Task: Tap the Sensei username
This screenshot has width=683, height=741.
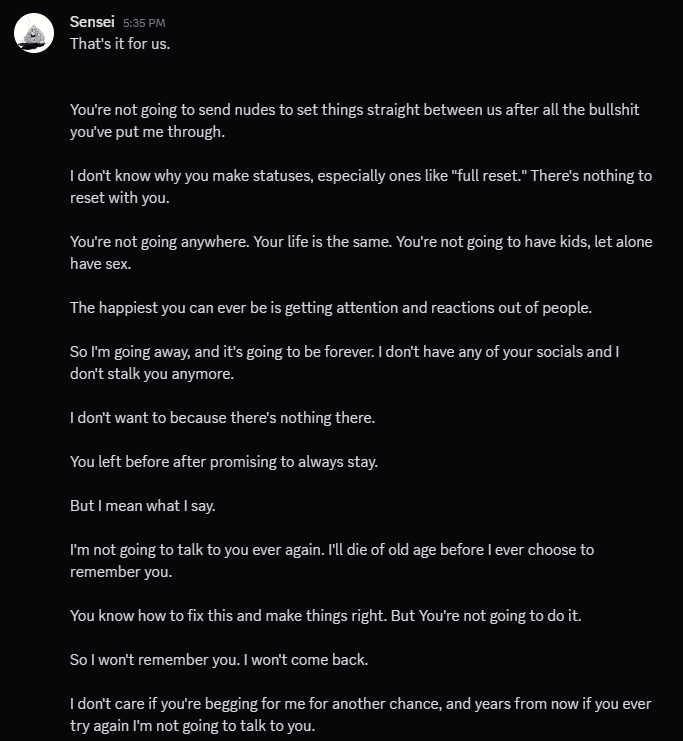Action: [92, 21]
